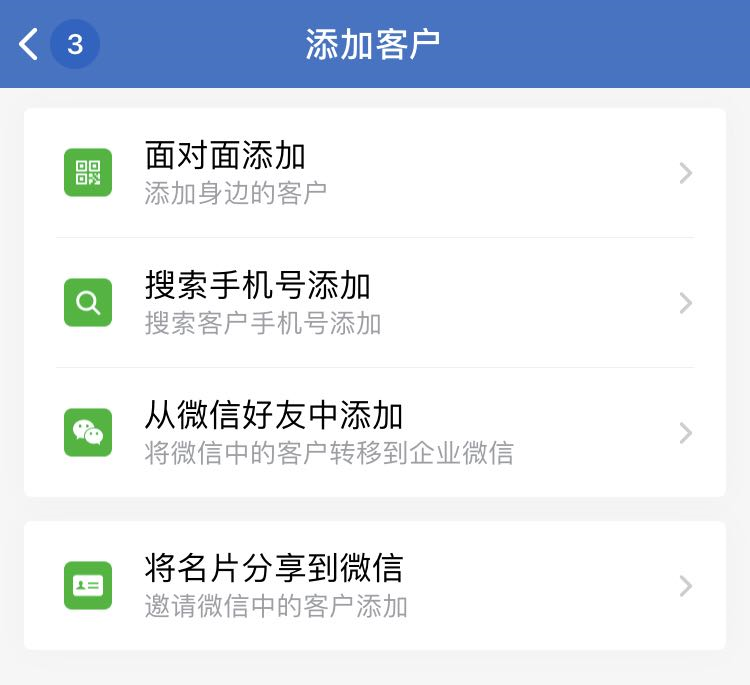
Task: Select 搜索手机号添加 row
Action: point(374,303)
